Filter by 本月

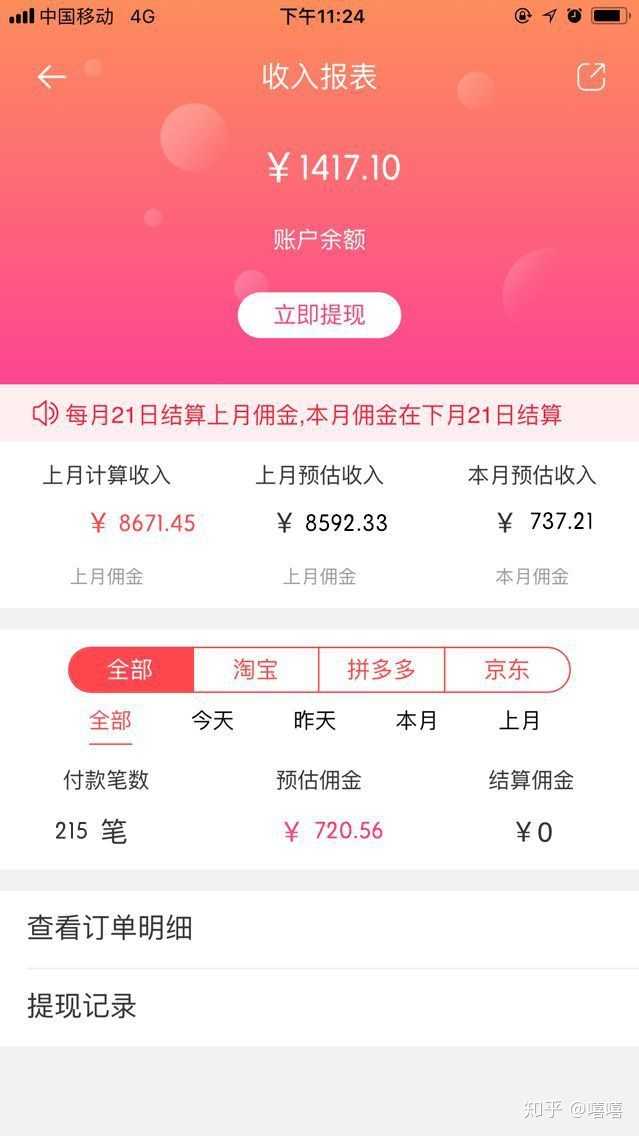(416, 721)
